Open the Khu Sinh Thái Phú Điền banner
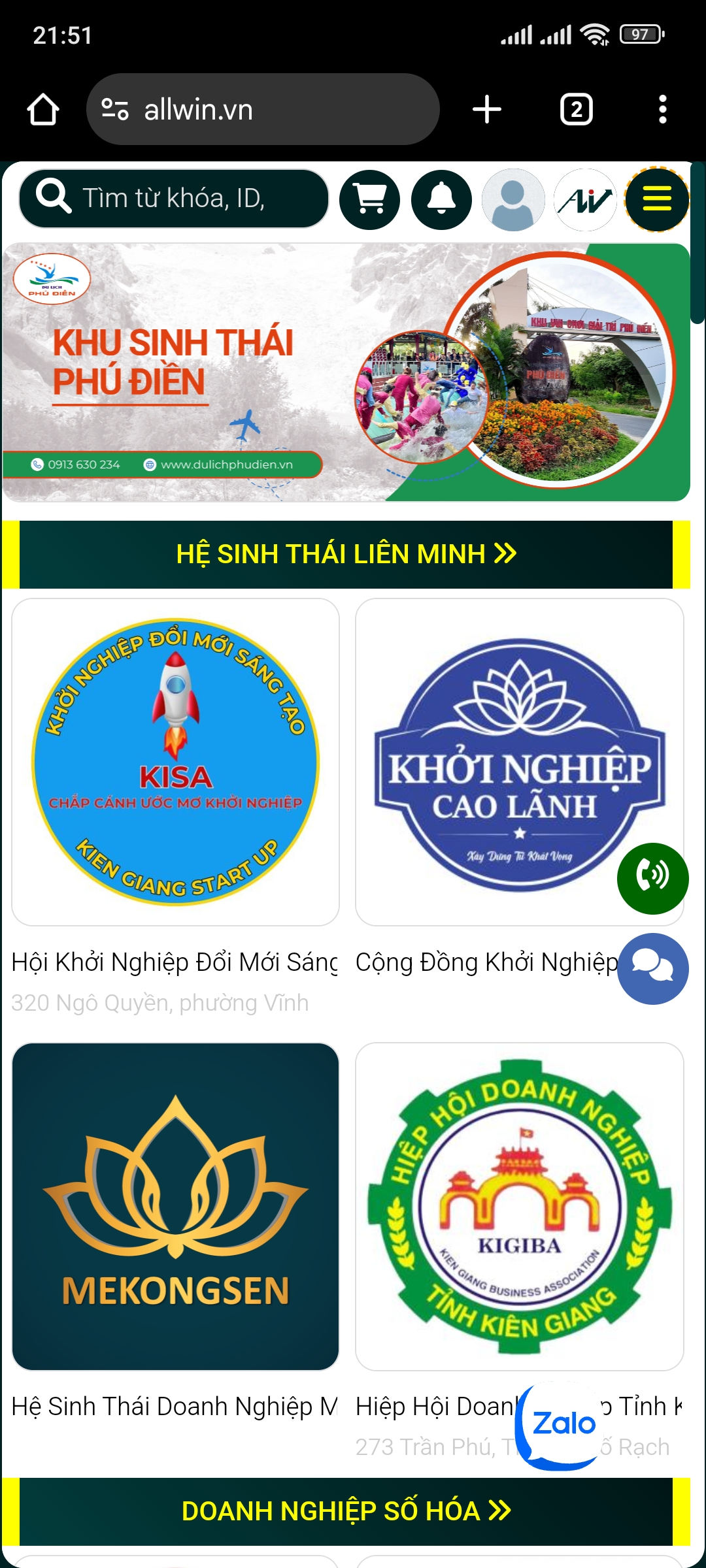This screenshot has width=706, height=1568. [x=346, y=372]
